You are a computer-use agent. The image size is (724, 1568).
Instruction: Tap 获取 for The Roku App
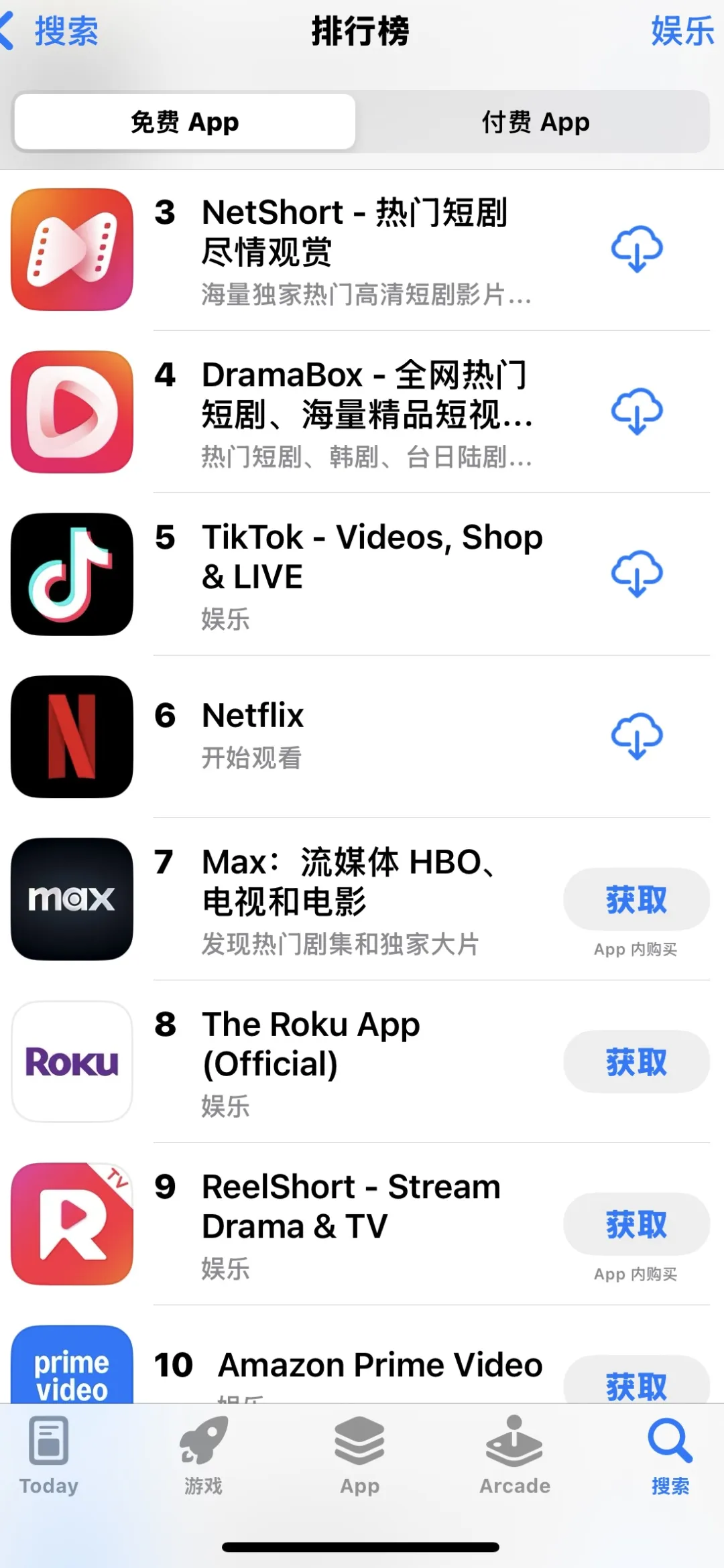coord(636,1061)
